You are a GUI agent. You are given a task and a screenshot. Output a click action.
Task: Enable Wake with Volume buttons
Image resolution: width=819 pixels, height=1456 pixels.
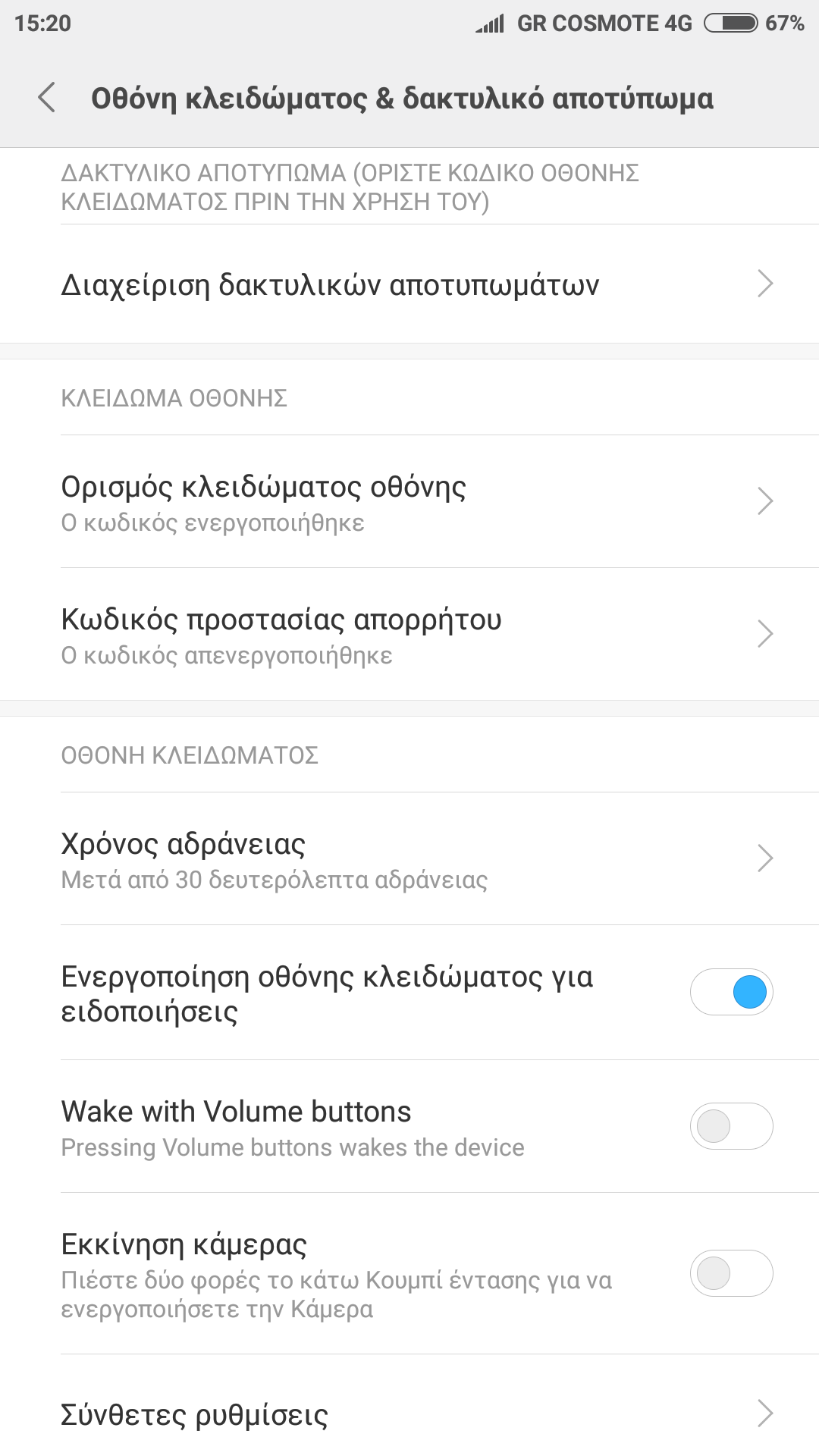tap(731, 1126)
